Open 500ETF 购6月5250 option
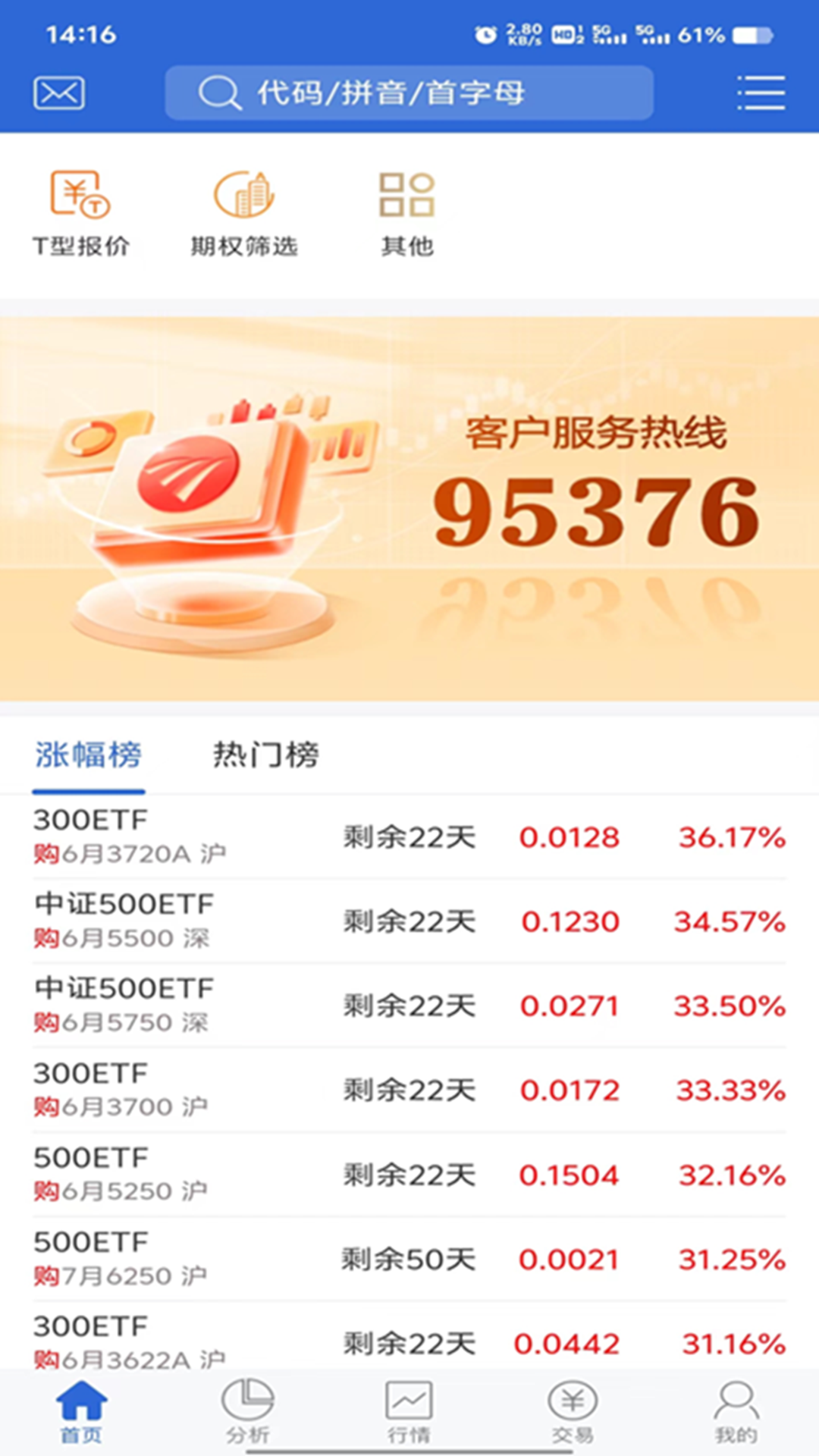 409,1175
